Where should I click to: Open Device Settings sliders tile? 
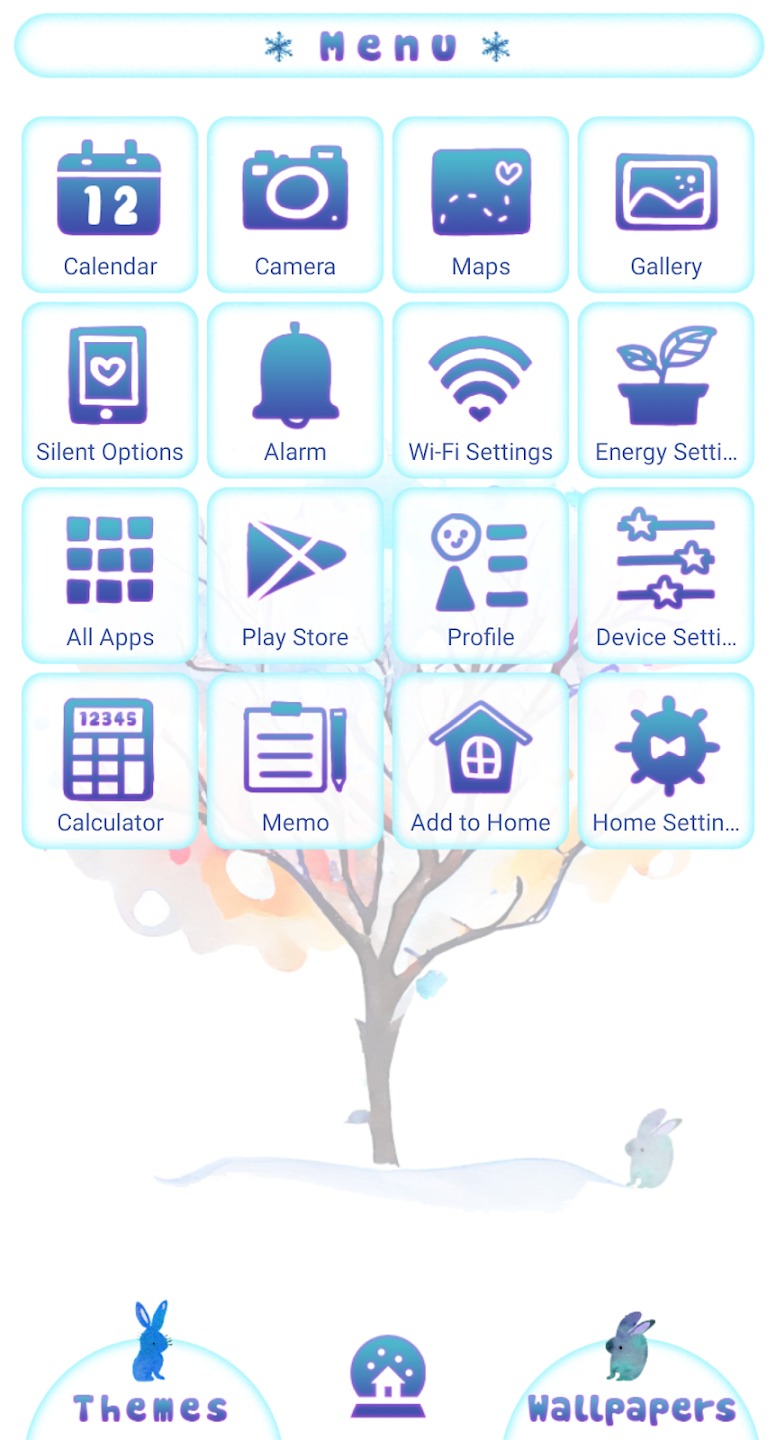click(666, 575)
